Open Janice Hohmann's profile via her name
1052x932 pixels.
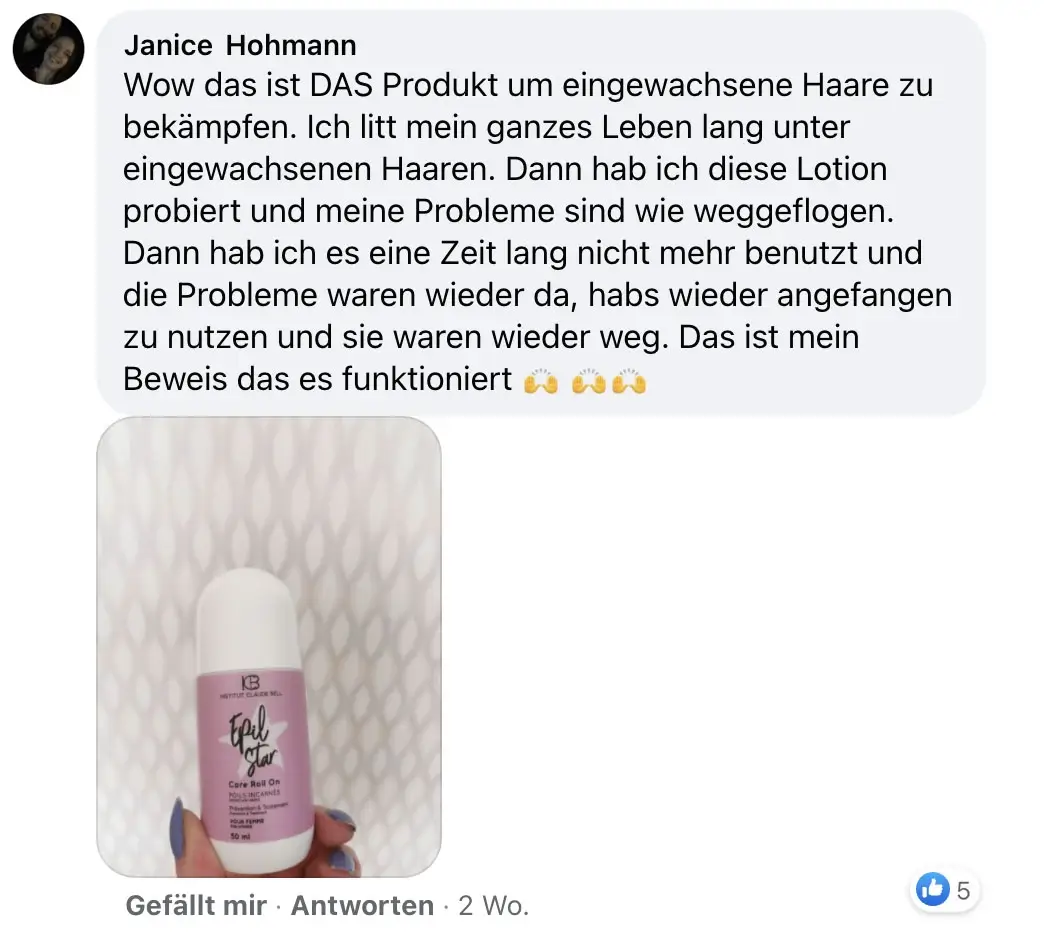240,45
